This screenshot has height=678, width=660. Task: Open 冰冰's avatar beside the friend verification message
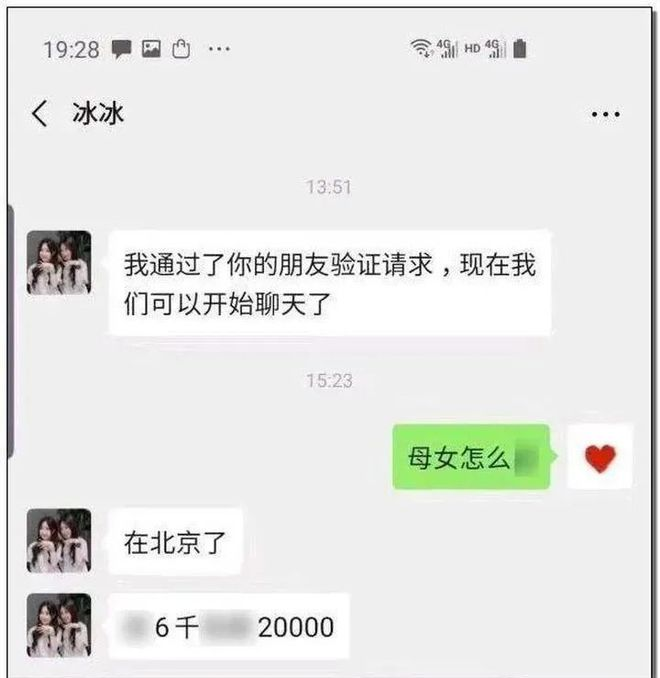(x=59, y=263)
